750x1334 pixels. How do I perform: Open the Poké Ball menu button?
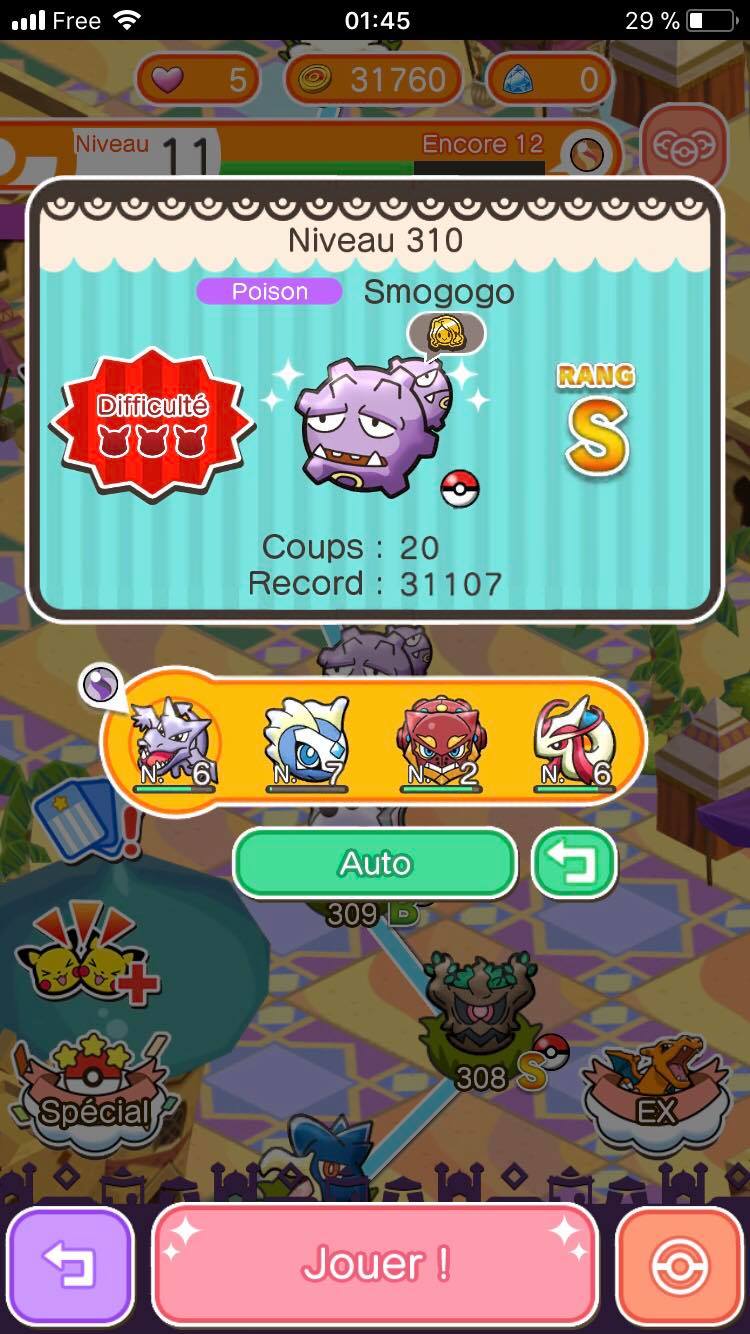tap(680, 1266)
